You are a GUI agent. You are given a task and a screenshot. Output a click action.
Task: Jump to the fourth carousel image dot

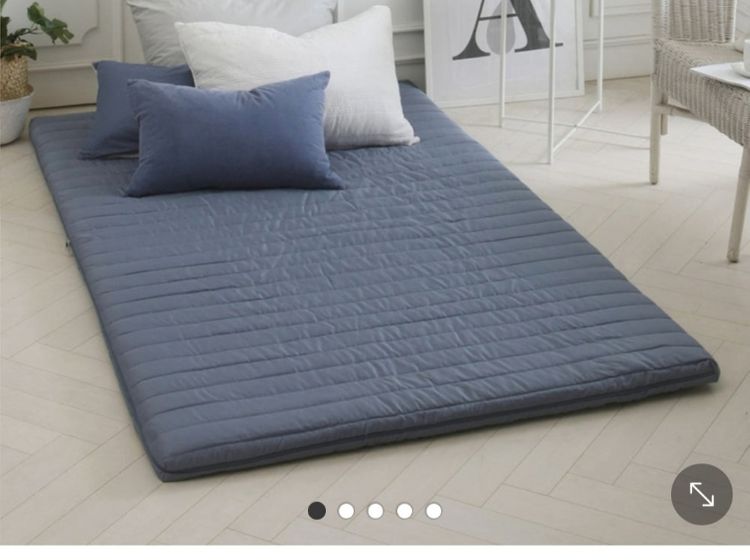click(404, 511)
